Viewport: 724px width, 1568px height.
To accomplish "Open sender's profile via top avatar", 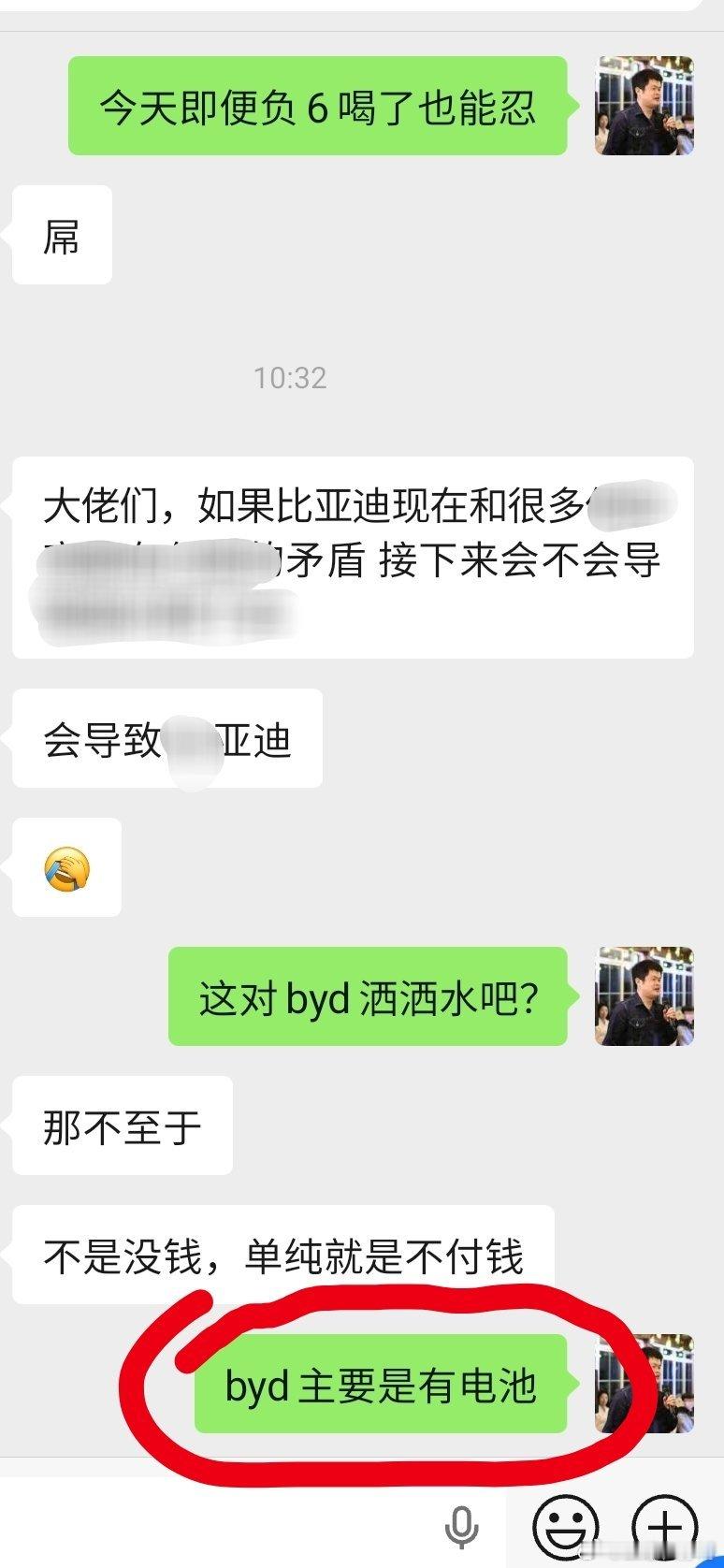I will pyautogui.click(x=644, y=106).
